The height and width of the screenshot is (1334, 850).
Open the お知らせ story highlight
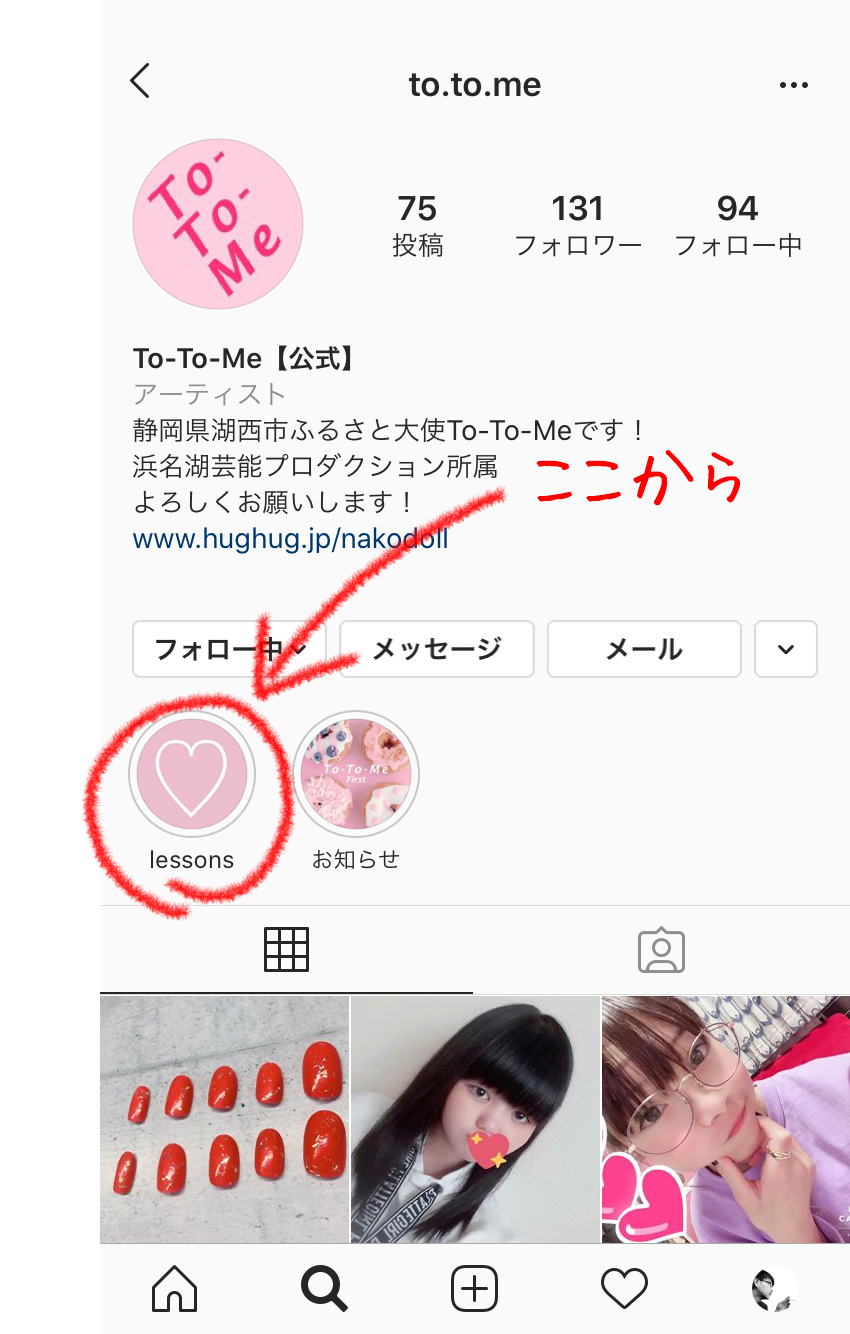click(356, 774)
